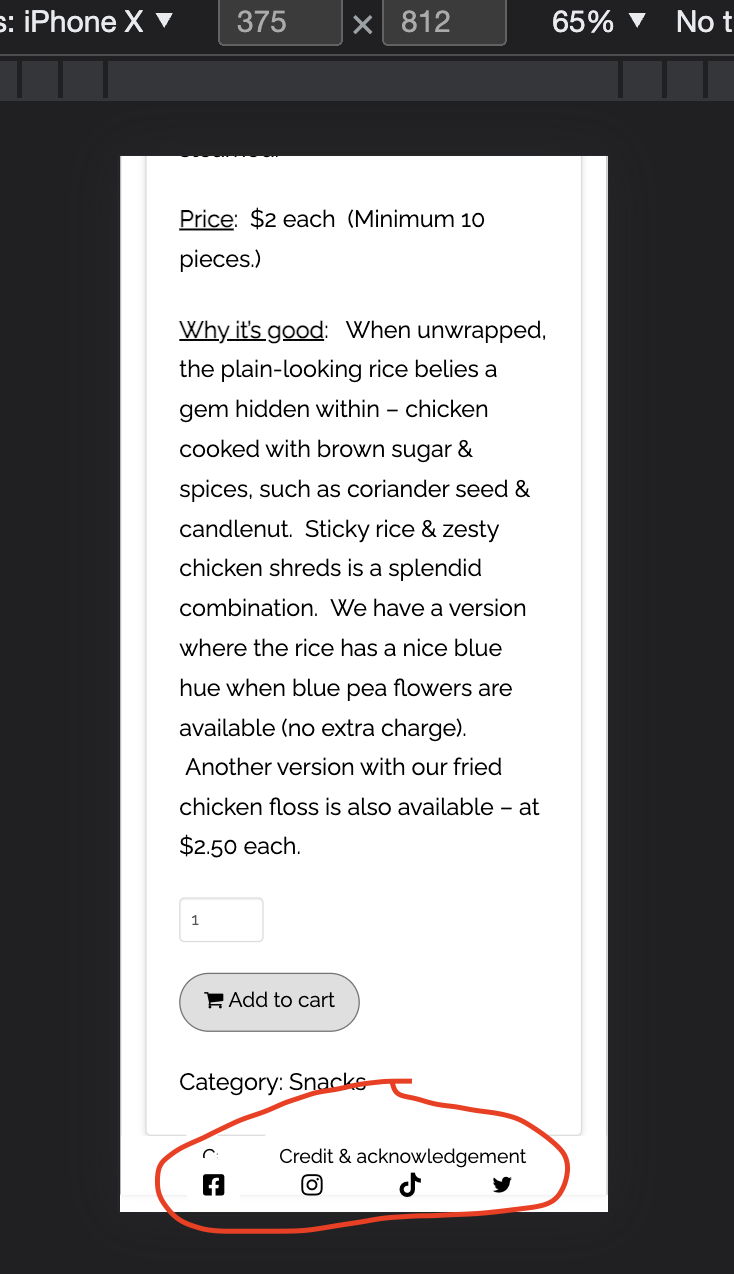The width and height of the screenshot is (734, 1274).
Task: Visit the Facebook page
Action: point(214,1185)
